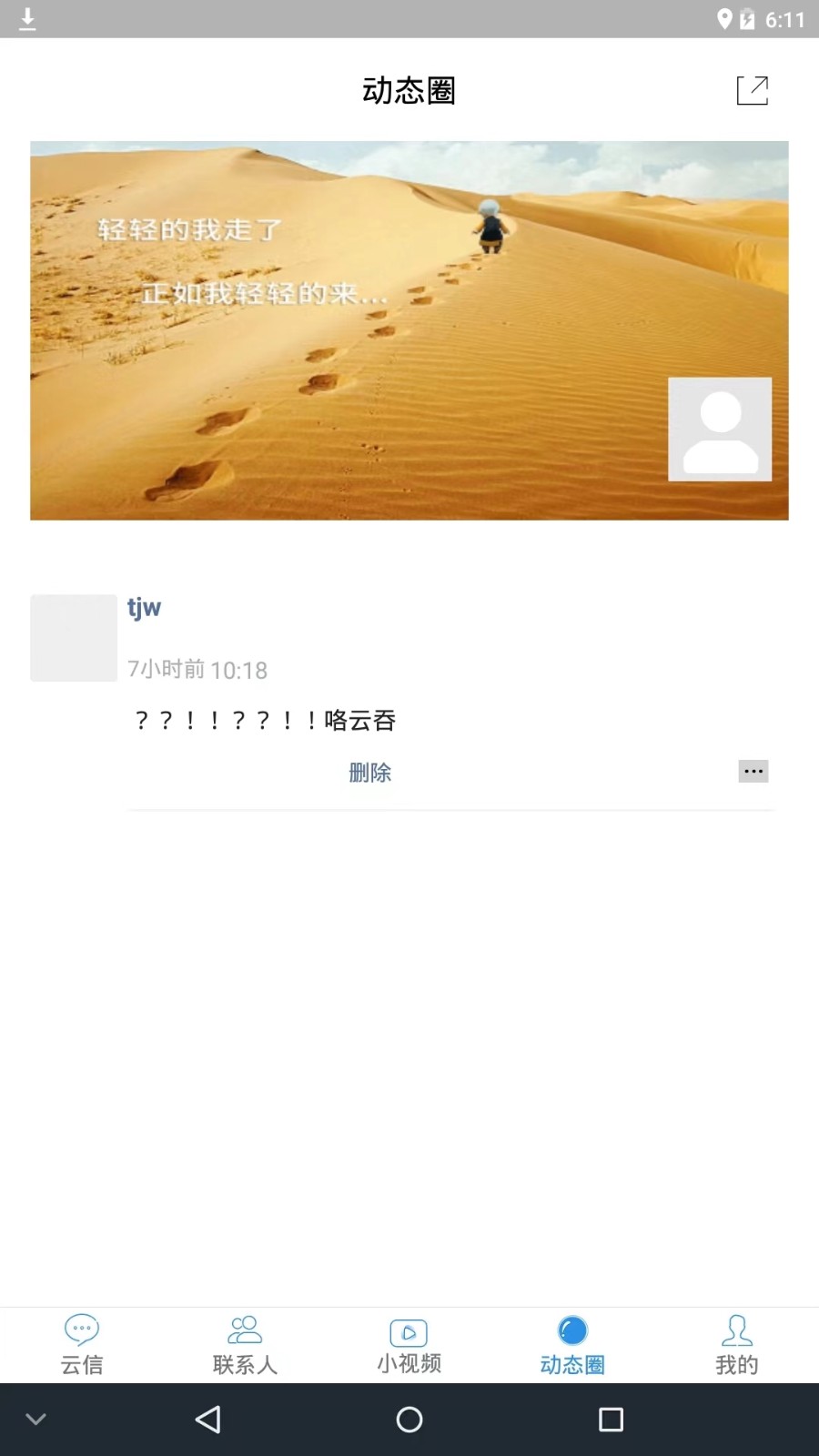Tap the system back button
This screenshot has height=1456, width=819.
[x=208, y=1420]
